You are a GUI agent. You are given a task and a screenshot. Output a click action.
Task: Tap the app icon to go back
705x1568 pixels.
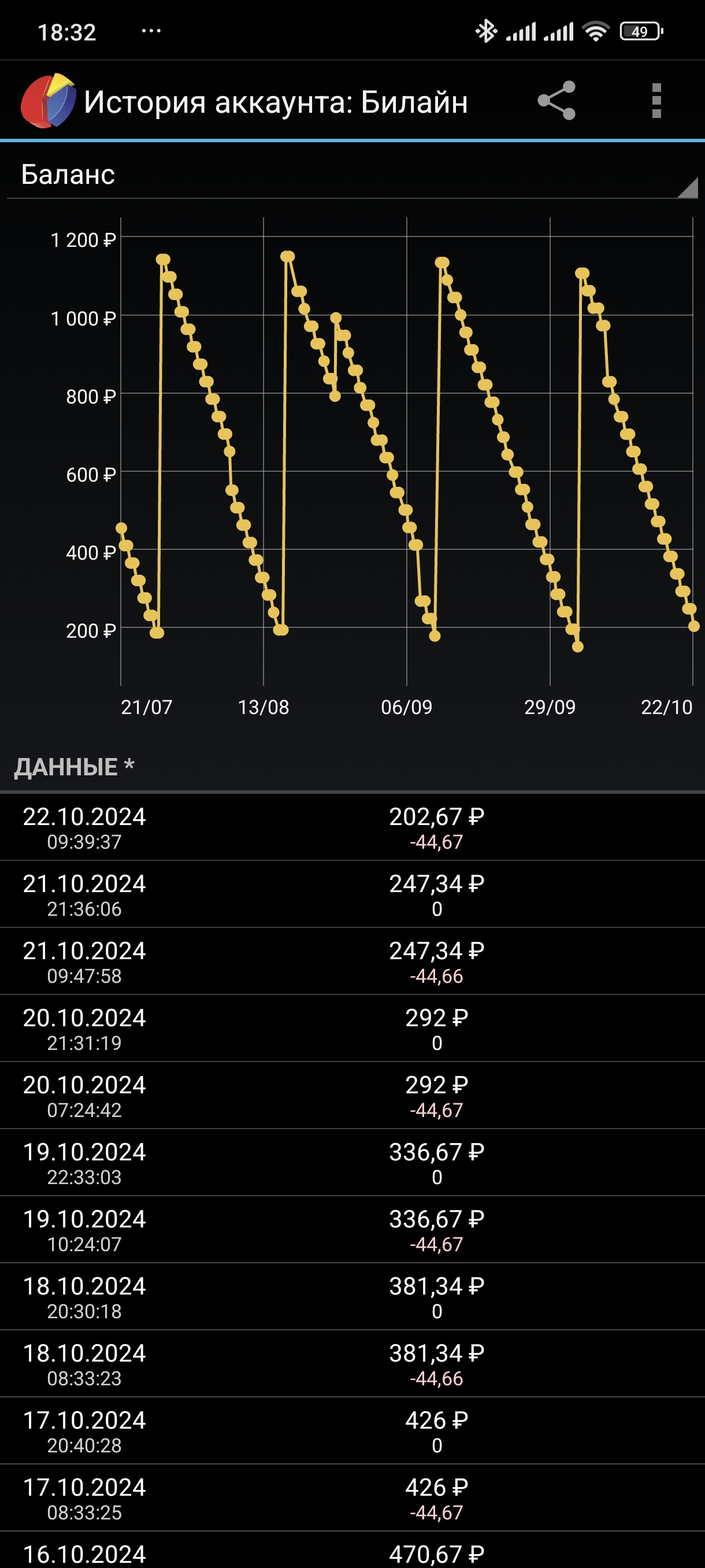point(48,101)
